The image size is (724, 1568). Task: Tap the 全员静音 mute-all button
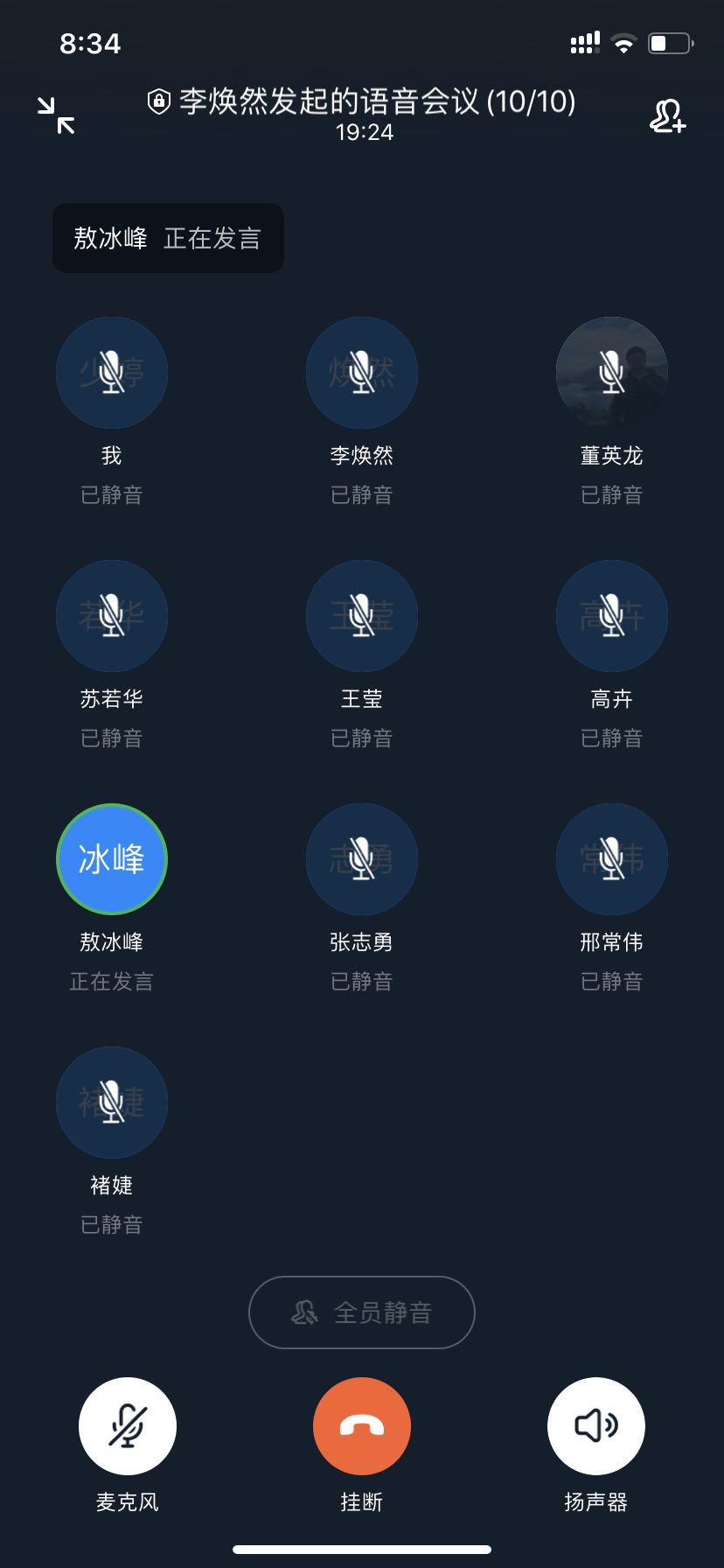362,1312
